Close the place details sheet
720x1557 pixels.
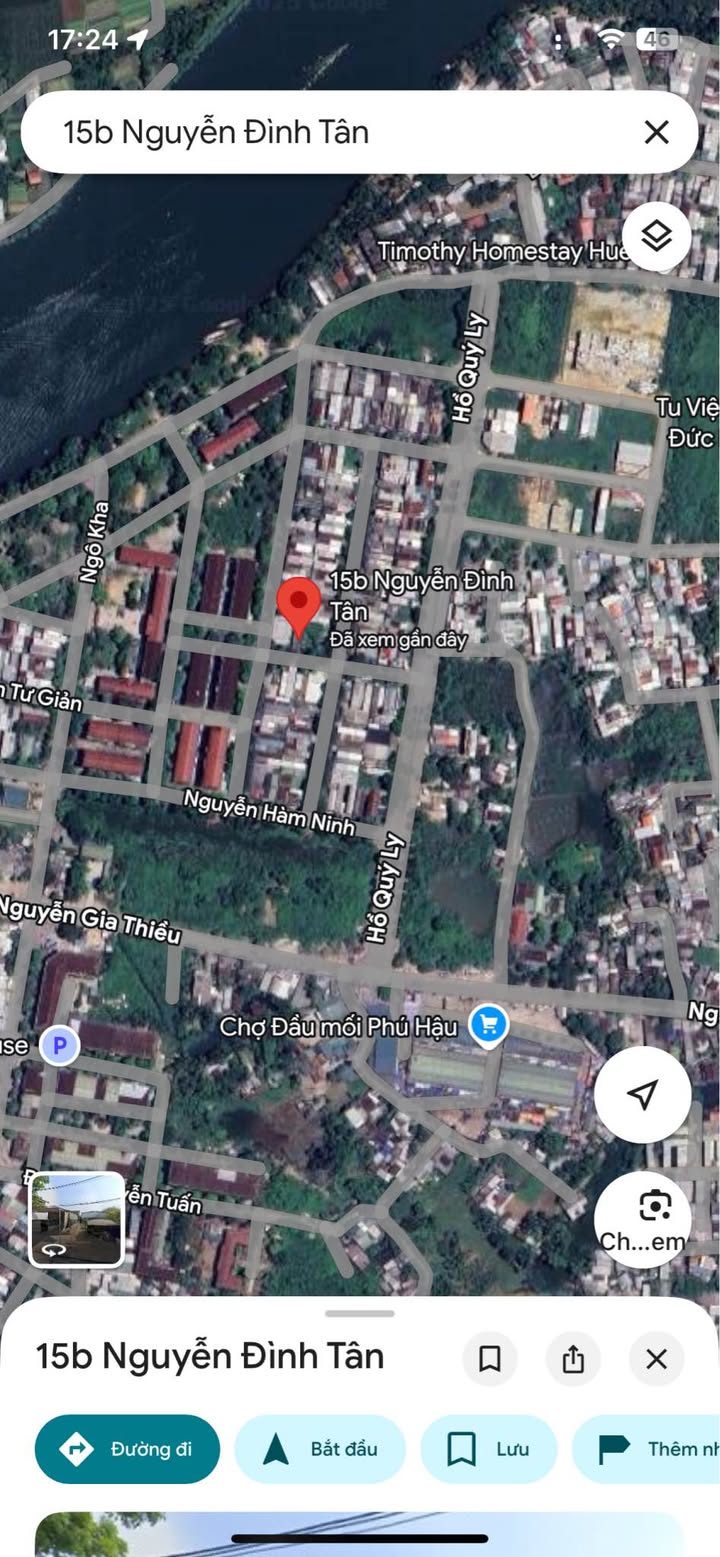(x=656, y=1359)
